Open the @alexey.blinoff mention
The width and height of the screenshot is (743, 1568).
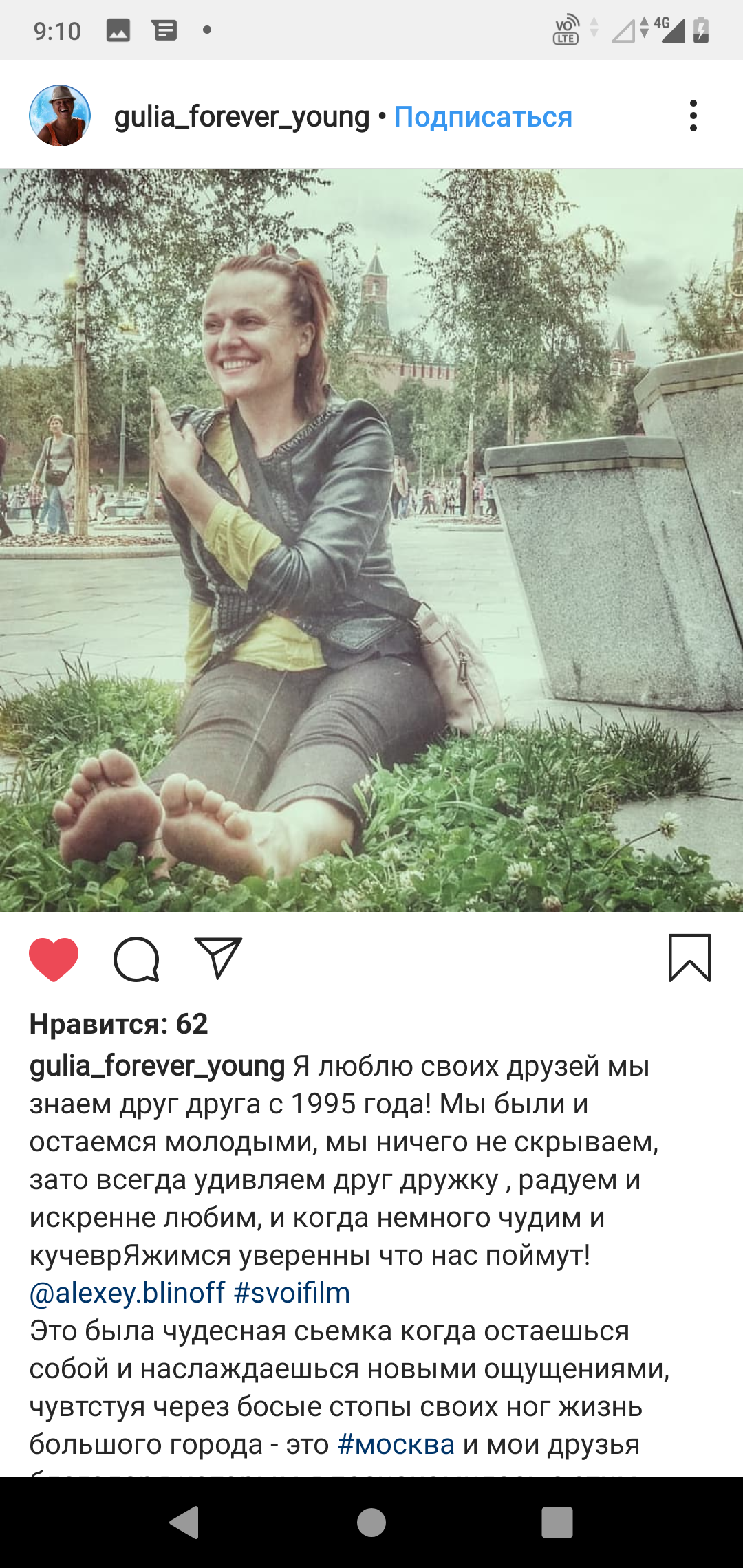tap(127, 1293)
